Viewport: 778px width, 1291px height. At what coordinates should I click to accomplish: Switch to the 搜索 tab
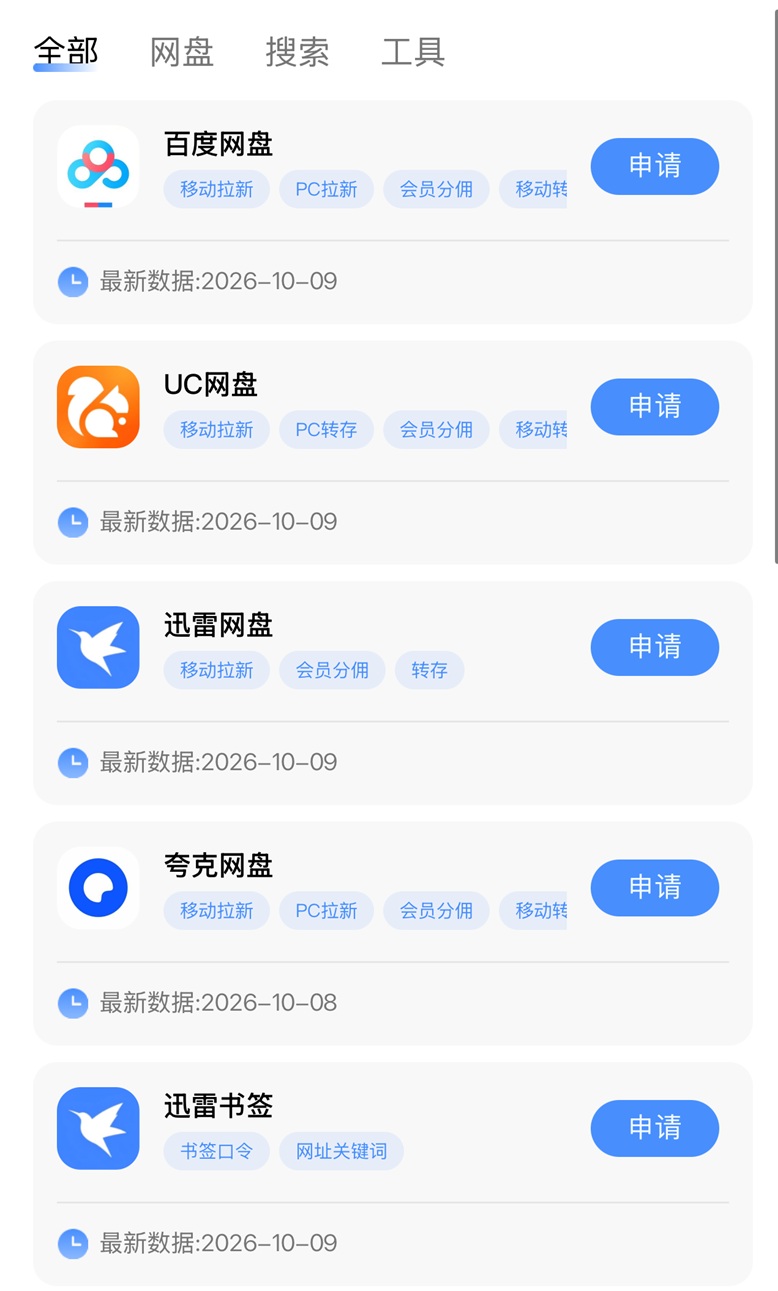coord(297,52)
